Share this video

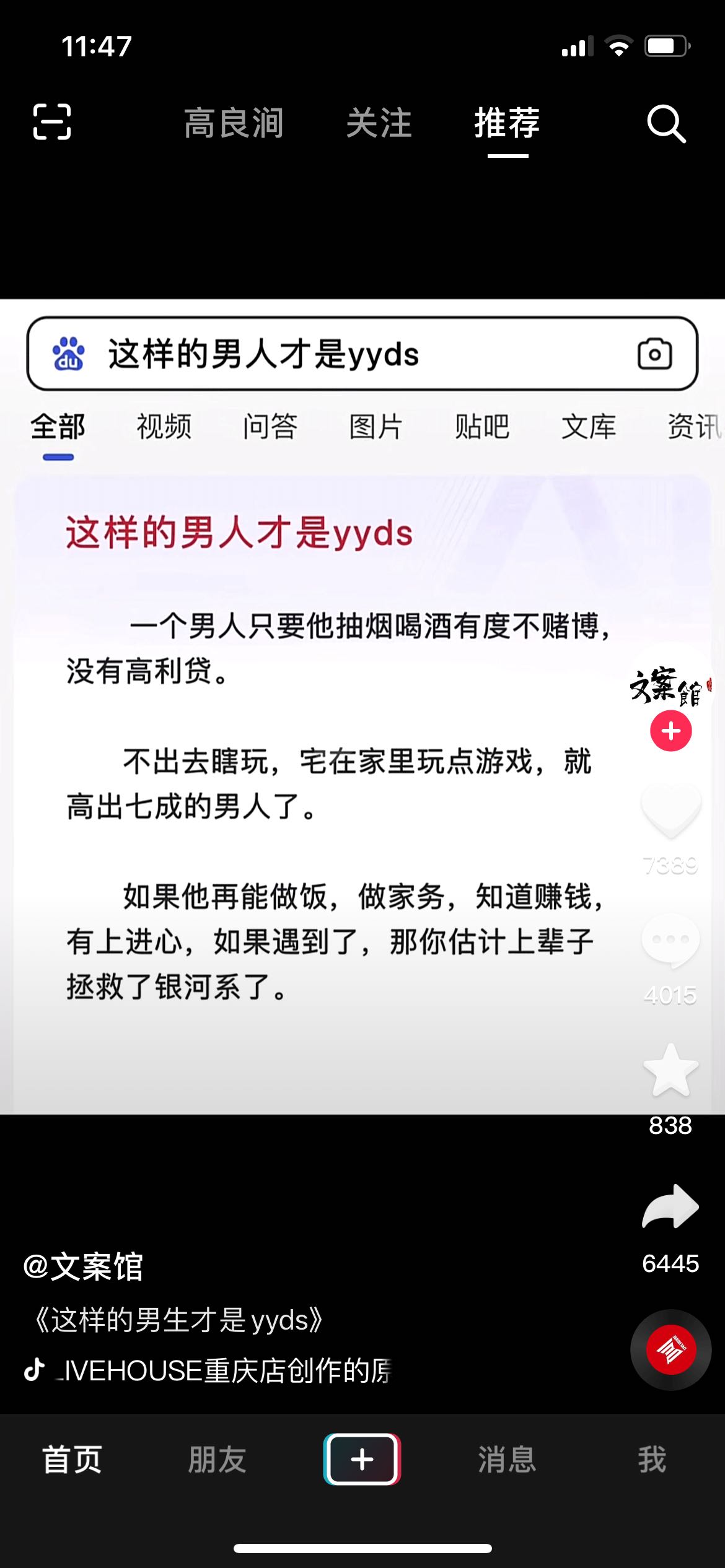tap(670, 1206)
